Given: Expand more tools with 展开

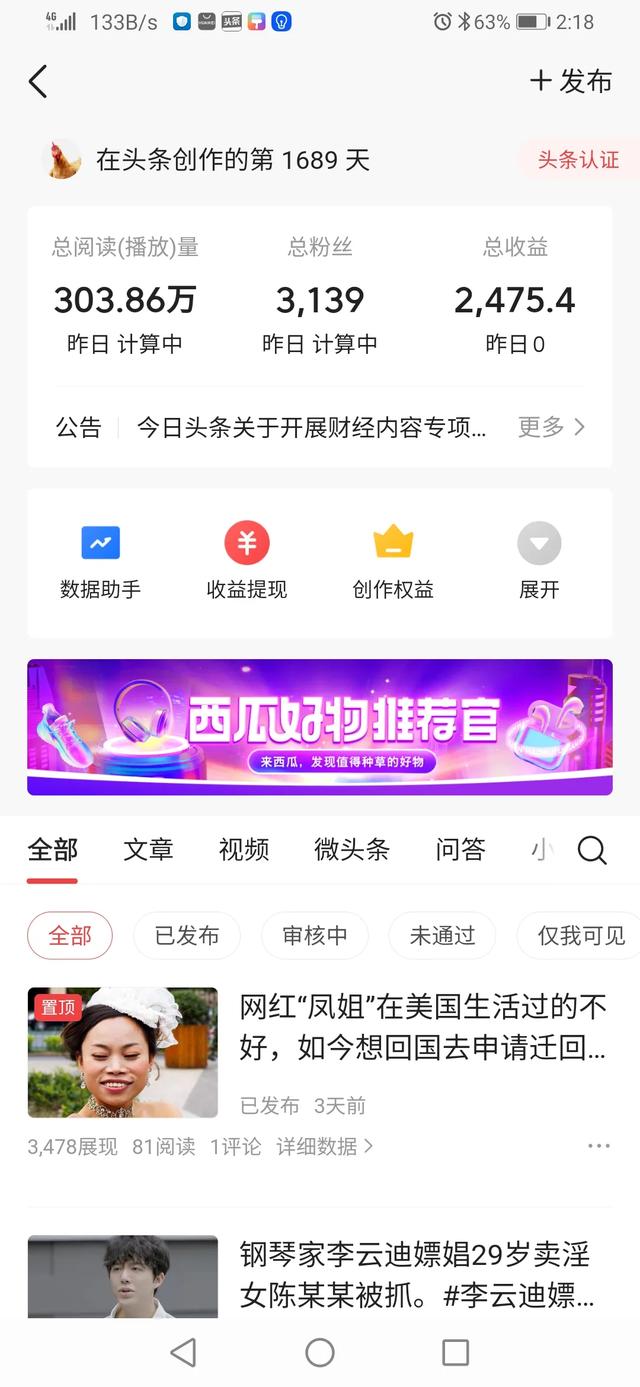Looking at the screenshot, I should click(539, 562).
